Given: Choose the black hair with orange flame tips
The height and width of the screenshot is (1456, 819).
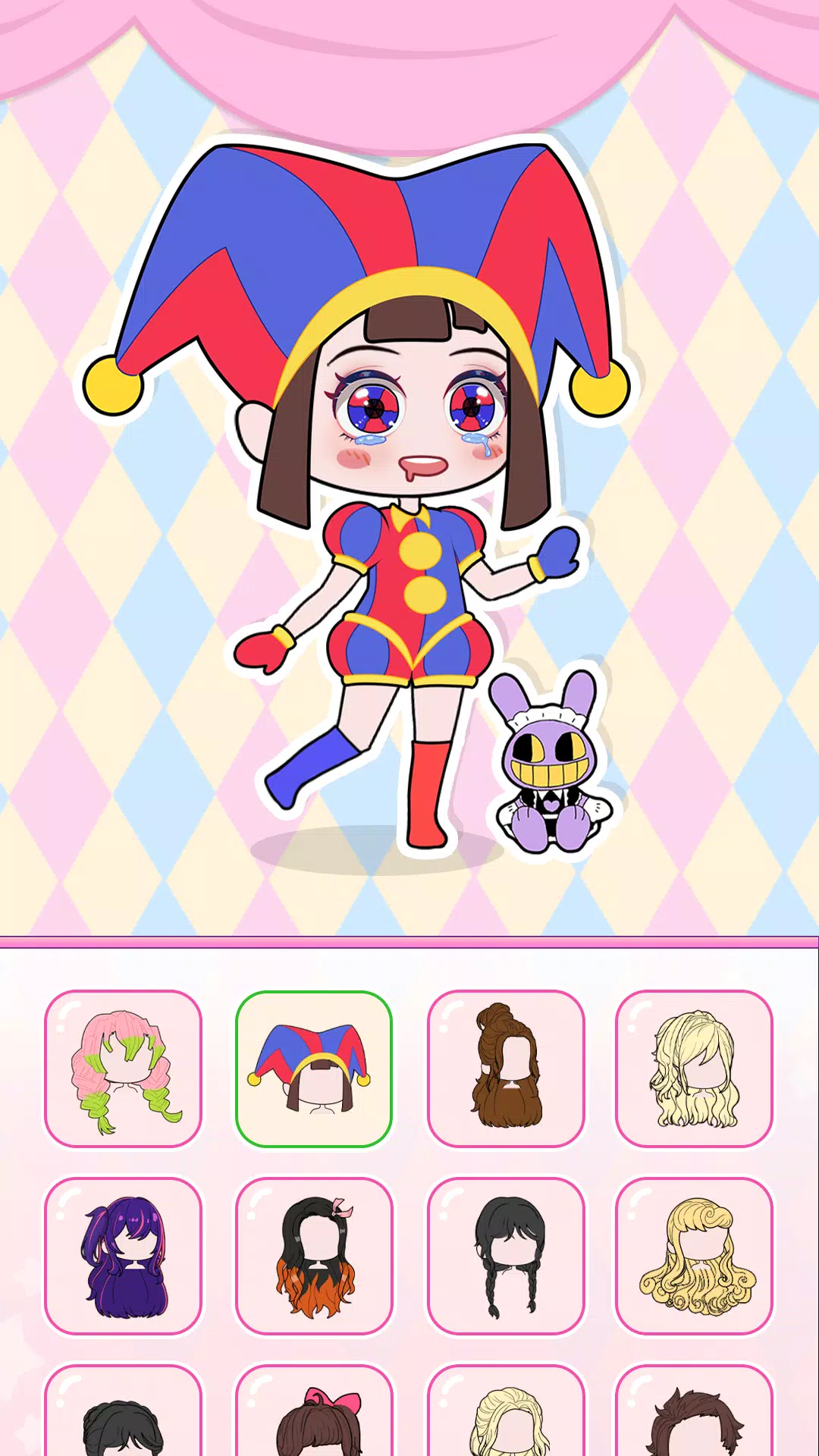Looking at the screenshot, I should click(314, 1256).
